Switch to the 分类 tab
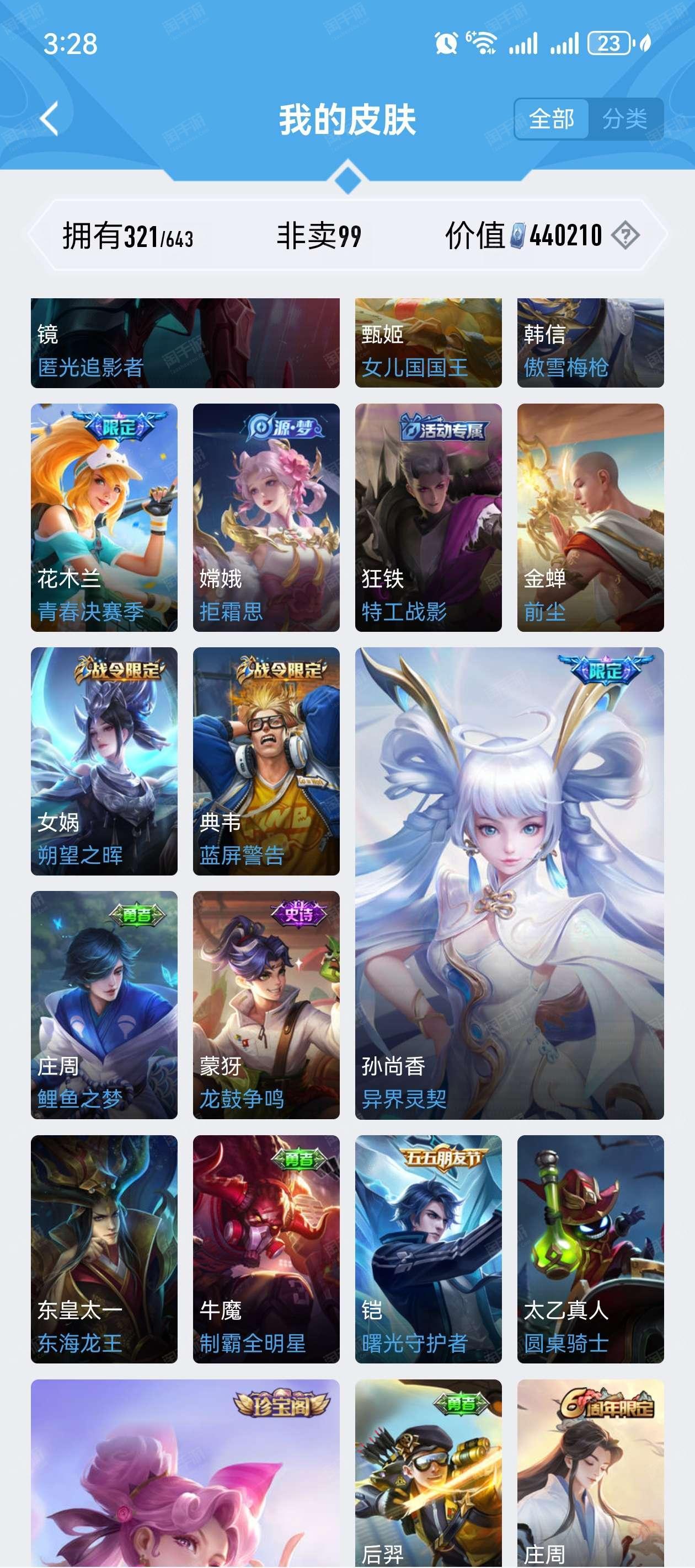 [x=625, y=119]
